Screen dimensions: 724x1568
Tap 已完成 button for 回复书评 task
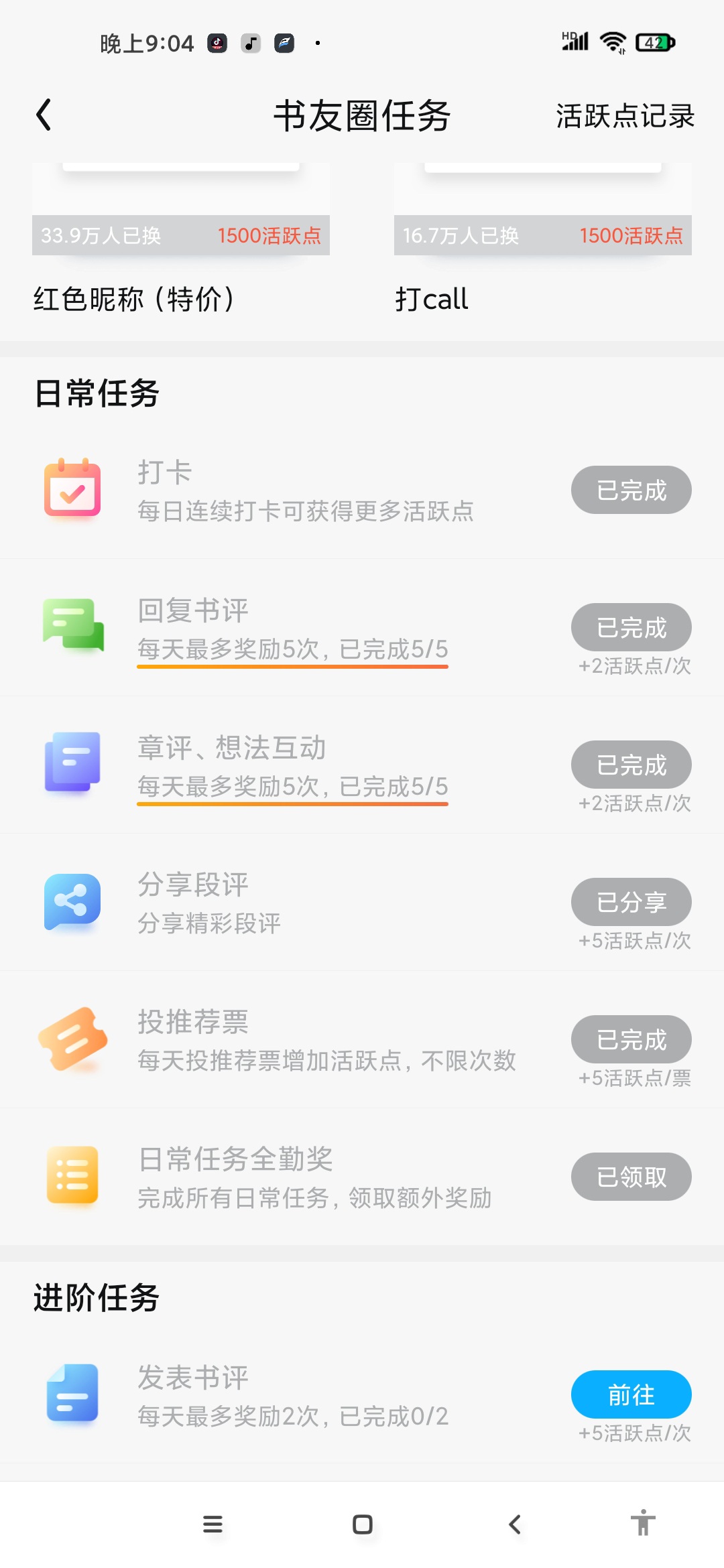[x=631, y=627]
